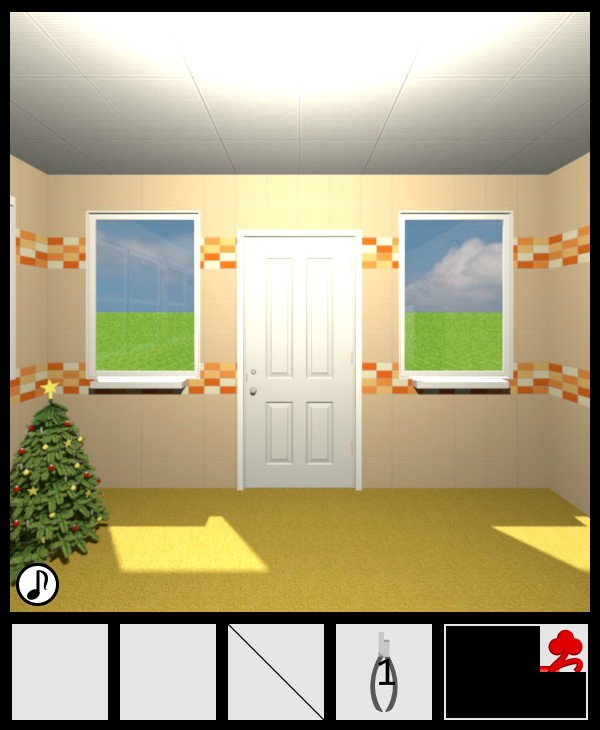
Task: Inspect the right window with clouds
Action: pyautogui.click(x=455, y=295)
